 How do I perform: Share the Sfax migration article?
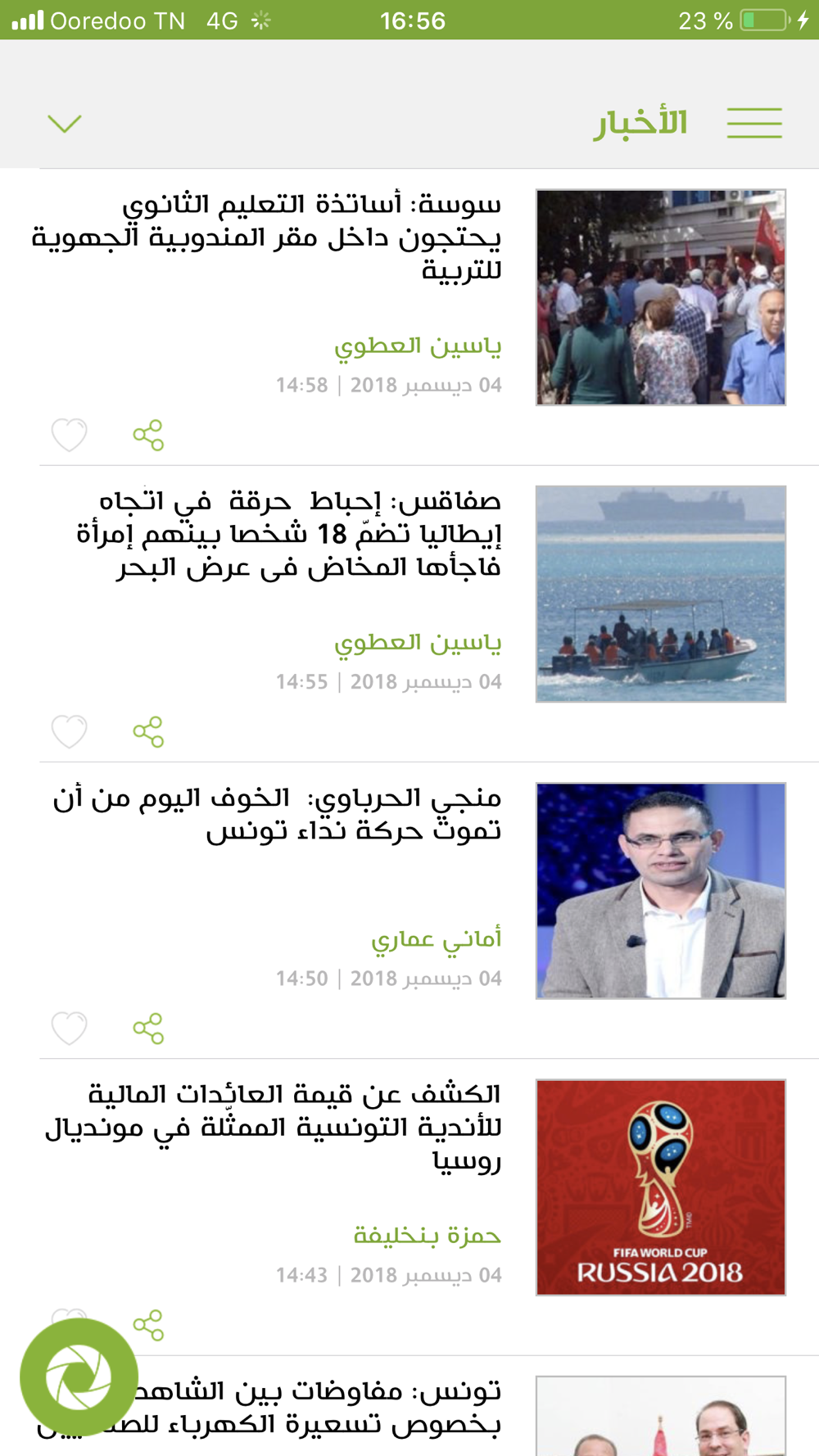pyautogui.click(x=148, y=731)
